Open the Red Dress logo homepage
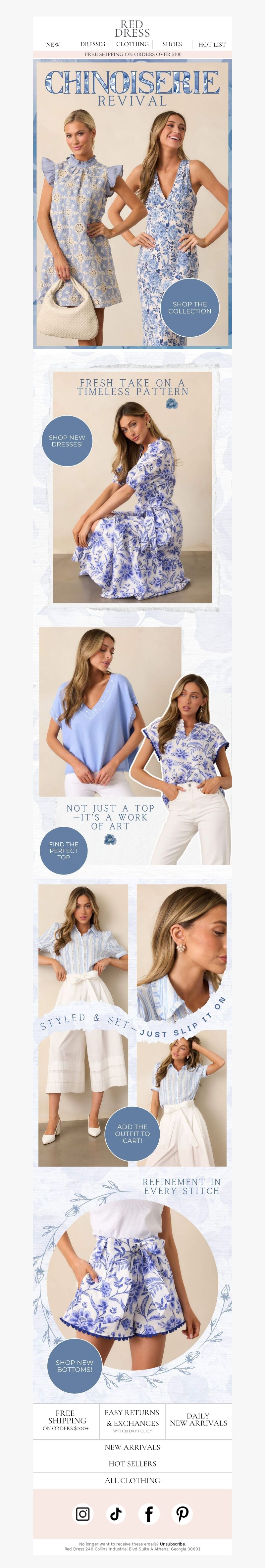This screenshot has height=1568, width=265. [x=132, y=29]
